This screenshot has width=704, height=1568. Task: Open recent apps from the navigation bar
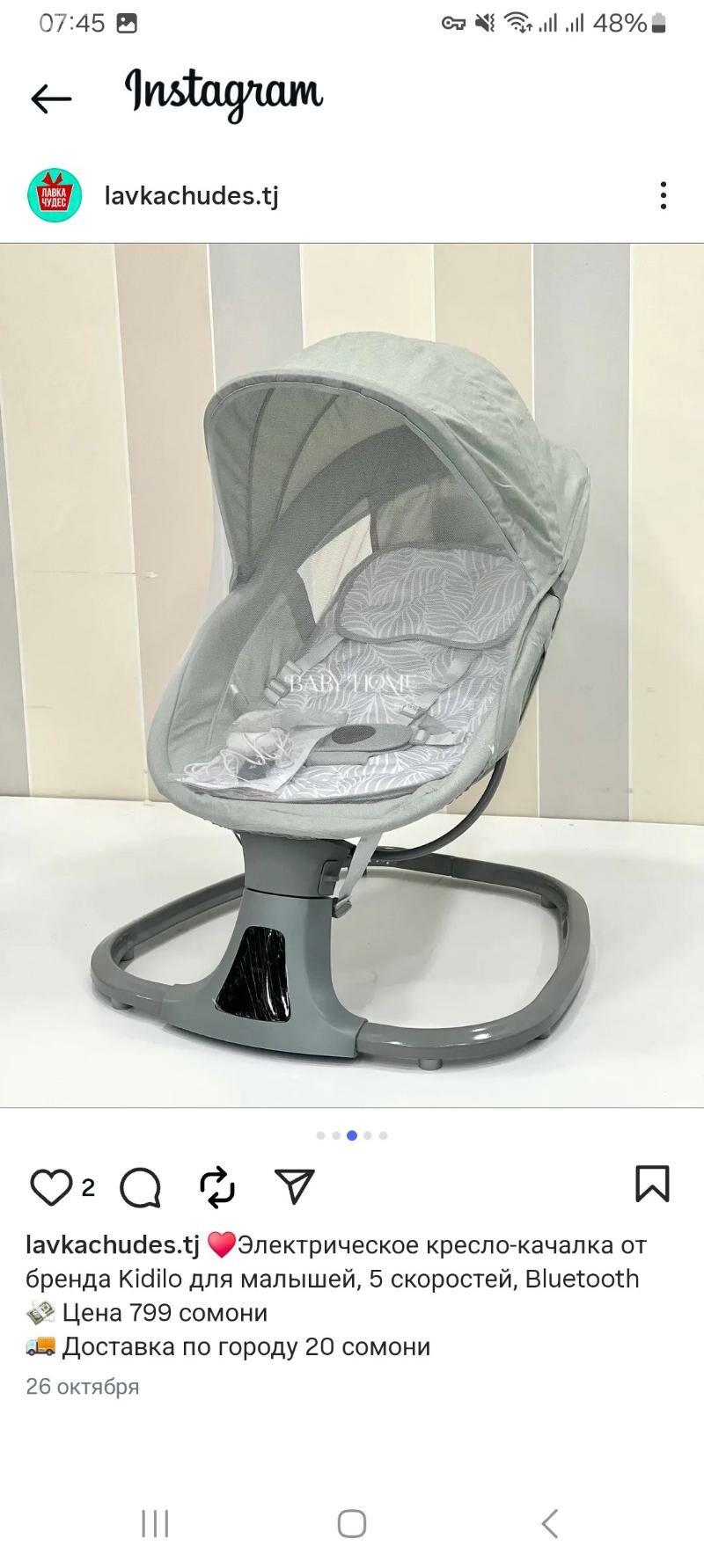pyautogui.click(x=155, y=1523)
